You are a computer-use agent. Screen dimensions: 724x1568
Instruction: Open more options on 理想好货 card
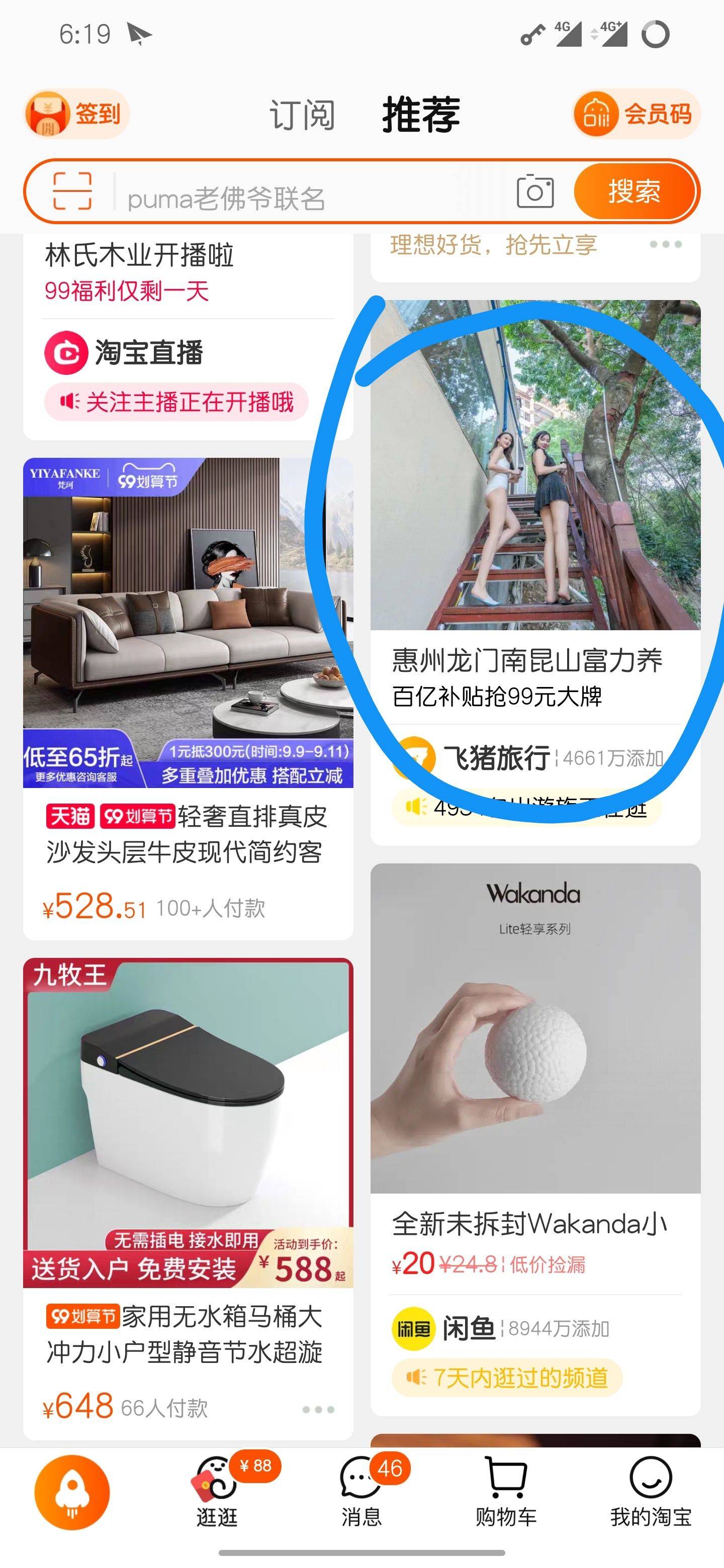coord(665,245)
